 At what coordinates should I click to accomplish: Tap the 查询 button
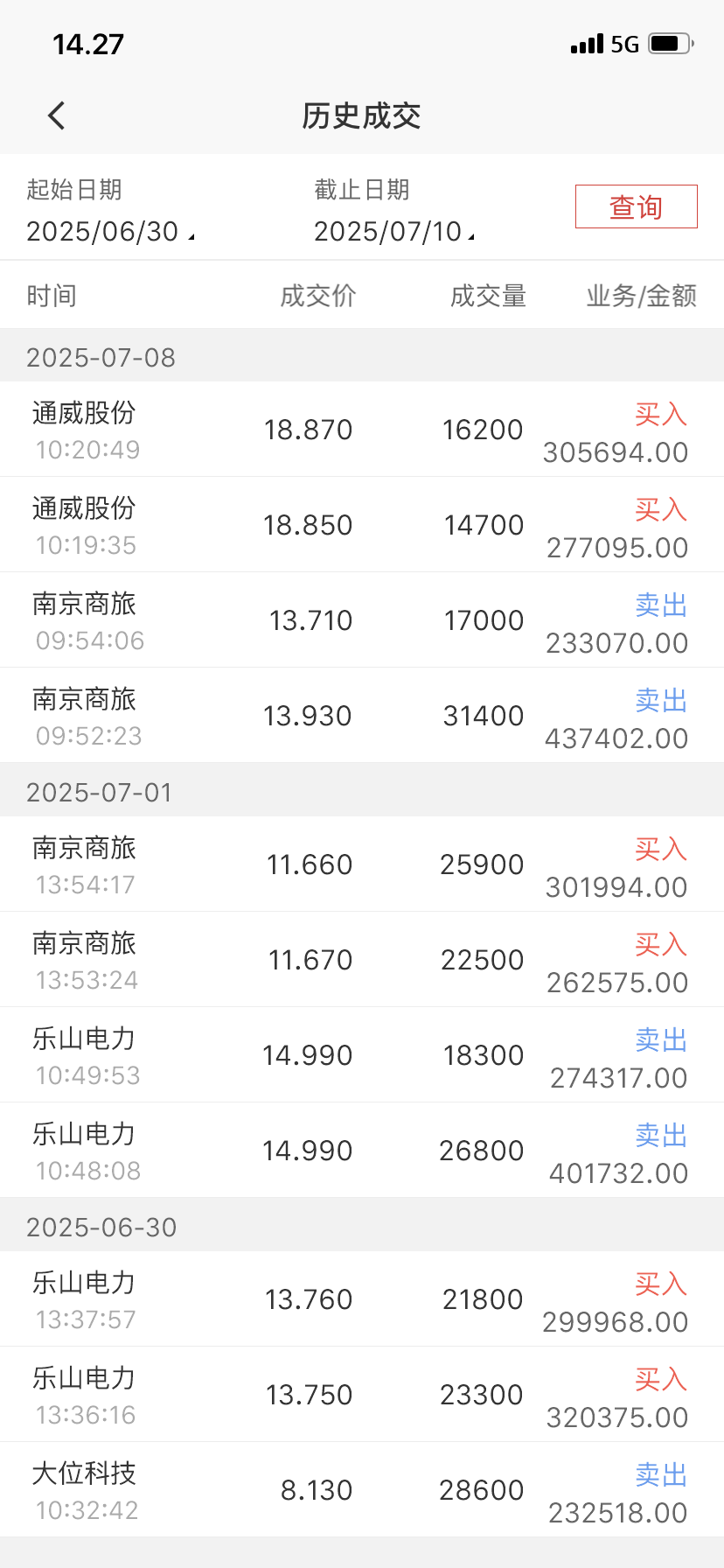click(x=636, y=206)
